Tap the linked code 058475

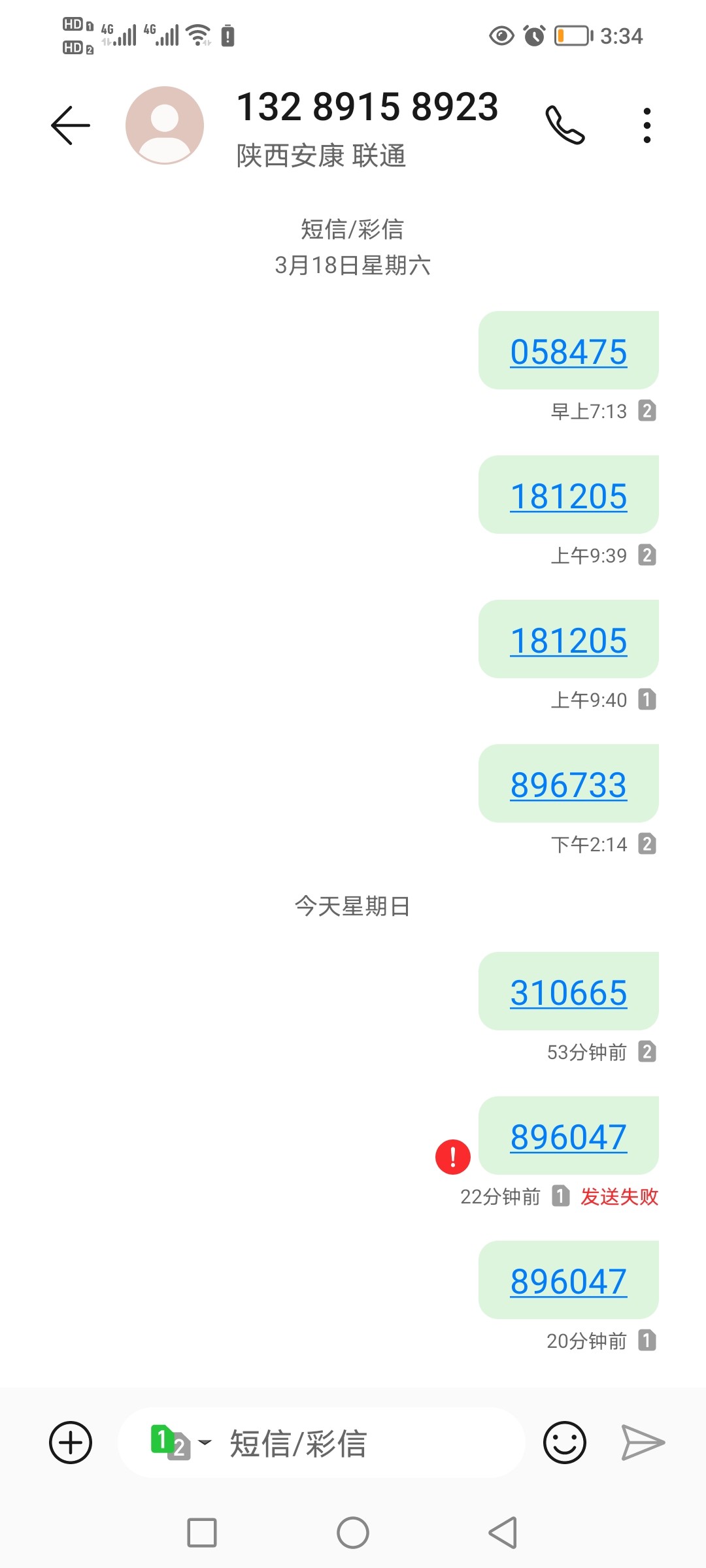(x=568, y=352)
